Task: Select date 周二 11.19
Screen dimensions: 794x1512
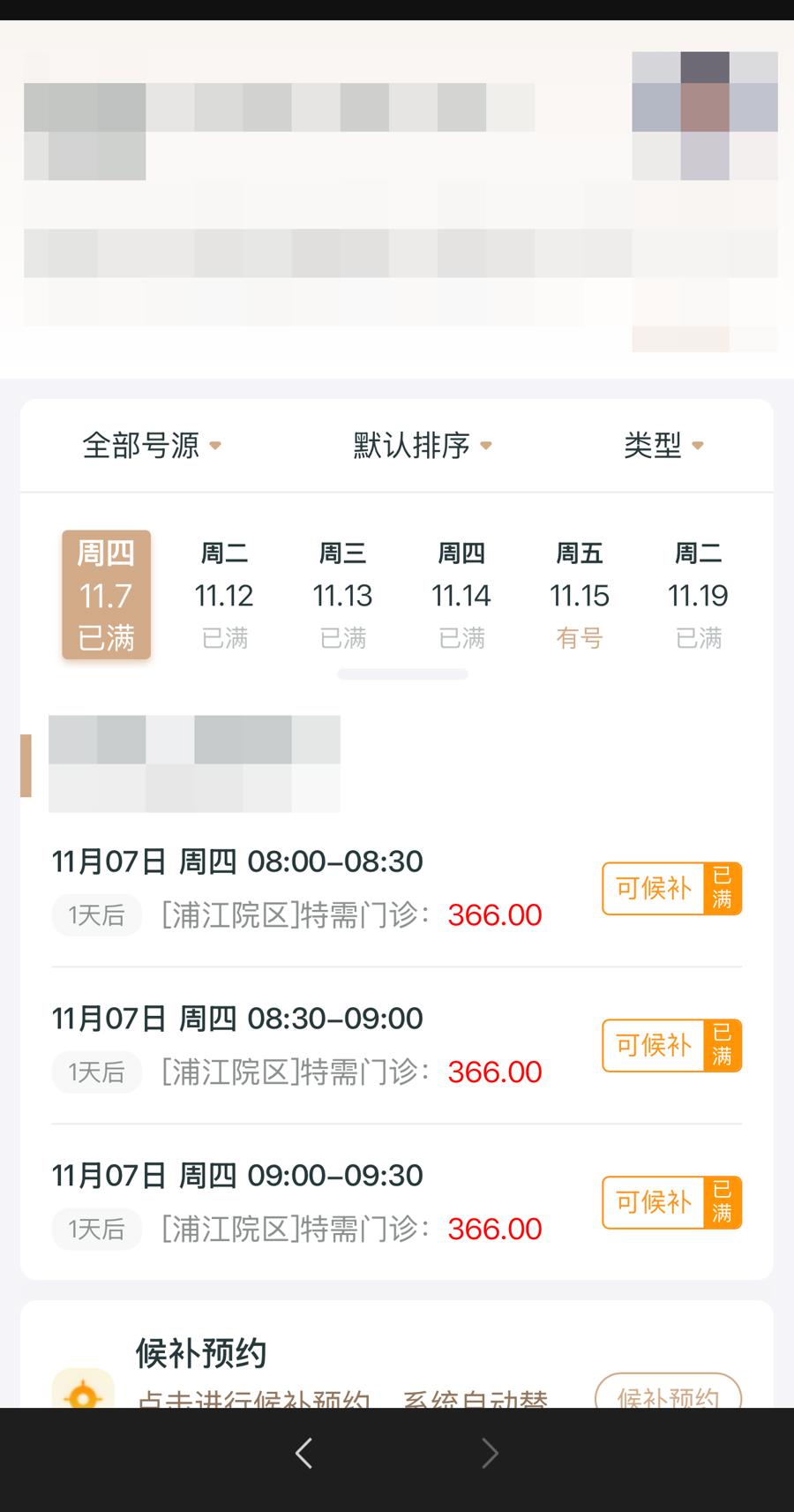Action: coord(698,595)
